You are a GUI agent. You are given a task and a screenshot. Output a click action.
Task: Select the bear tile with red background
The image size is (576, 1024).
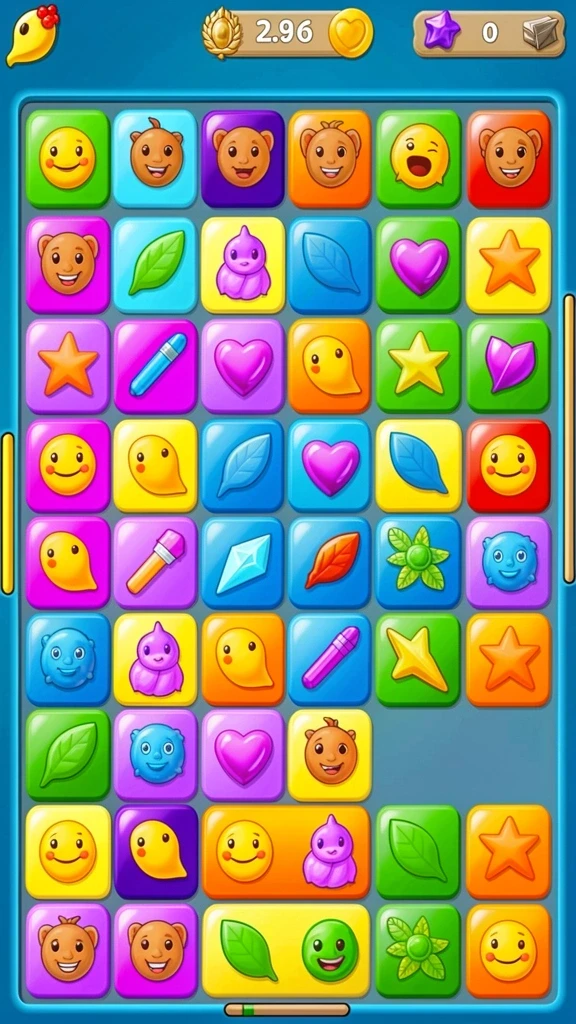click(509, 159)
